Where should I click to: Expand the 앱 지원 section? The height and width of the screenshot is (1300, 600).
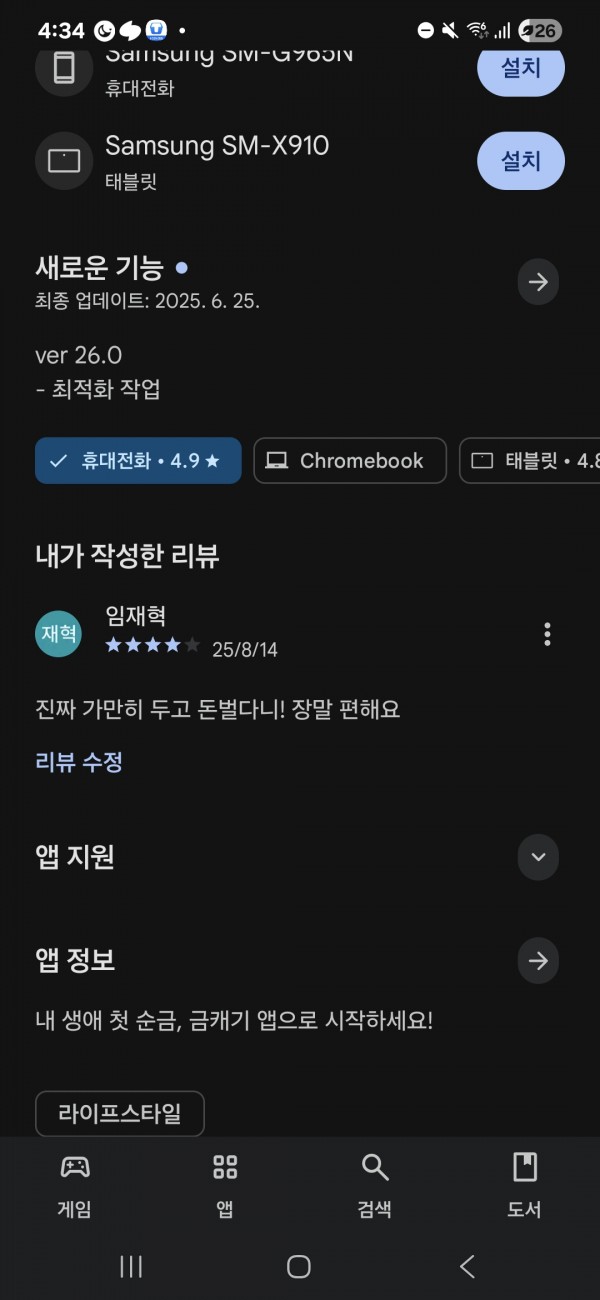click(x=538, y=857)
